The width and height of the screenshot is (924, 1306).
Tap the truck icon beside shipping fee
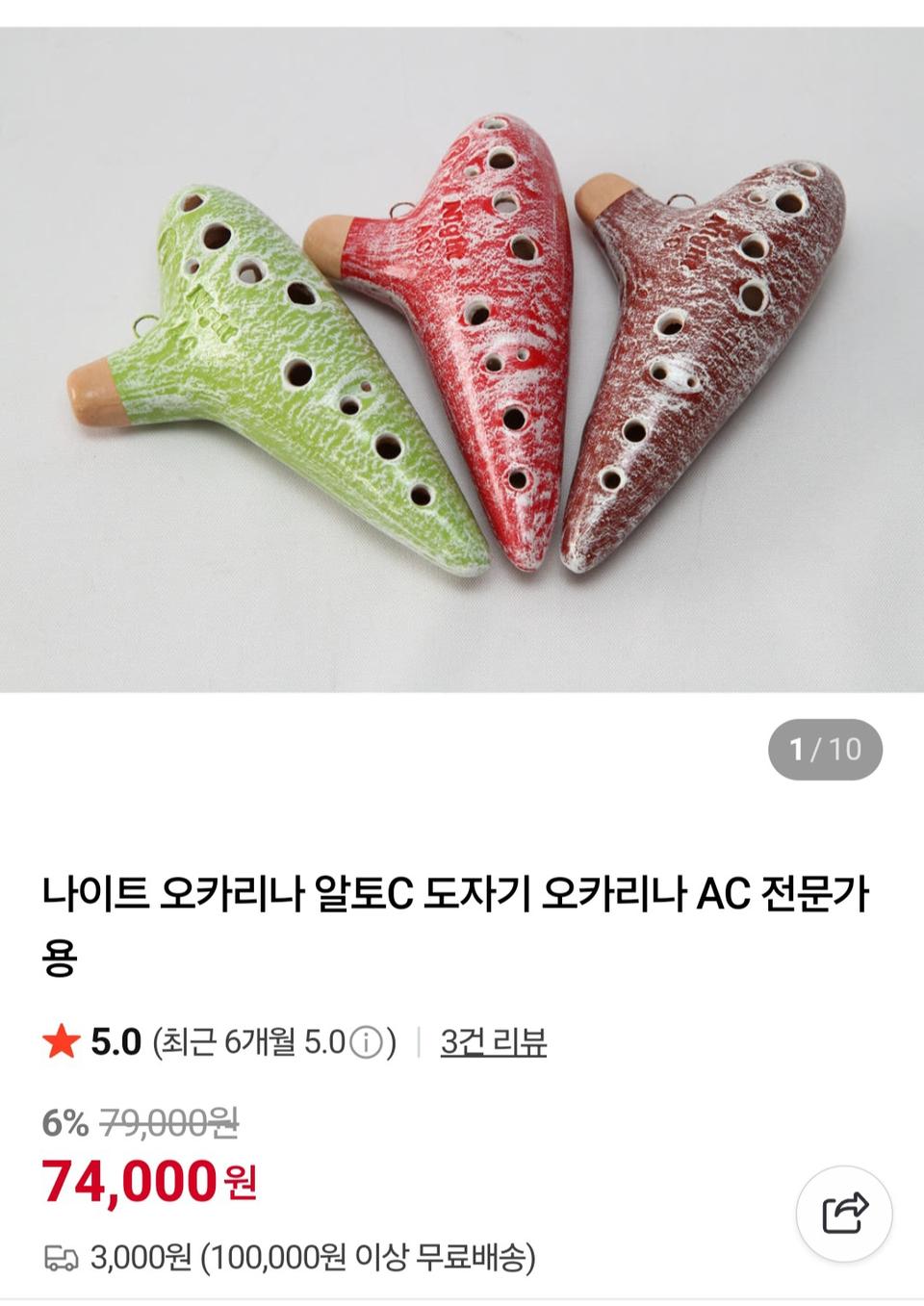click(x=61, y=1256)
